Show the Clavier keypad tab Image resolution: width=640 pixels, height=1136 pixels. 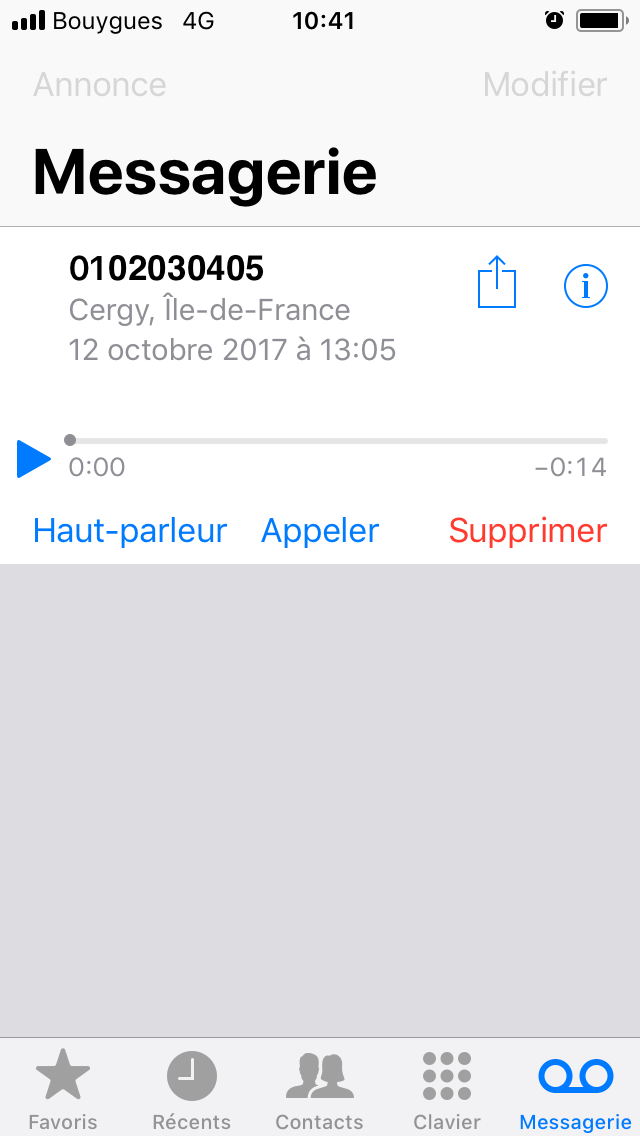pos(447,1089)
